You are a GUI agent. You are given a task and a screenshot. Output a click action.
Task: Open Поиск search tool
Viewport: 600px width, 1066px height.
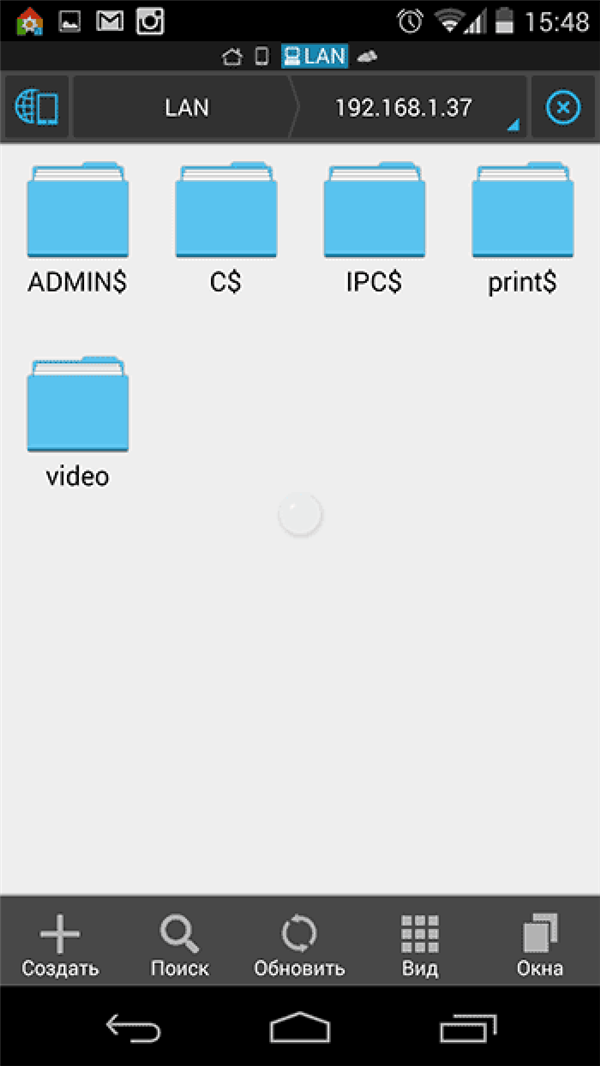pyautogui.click(x=180, y=944)
